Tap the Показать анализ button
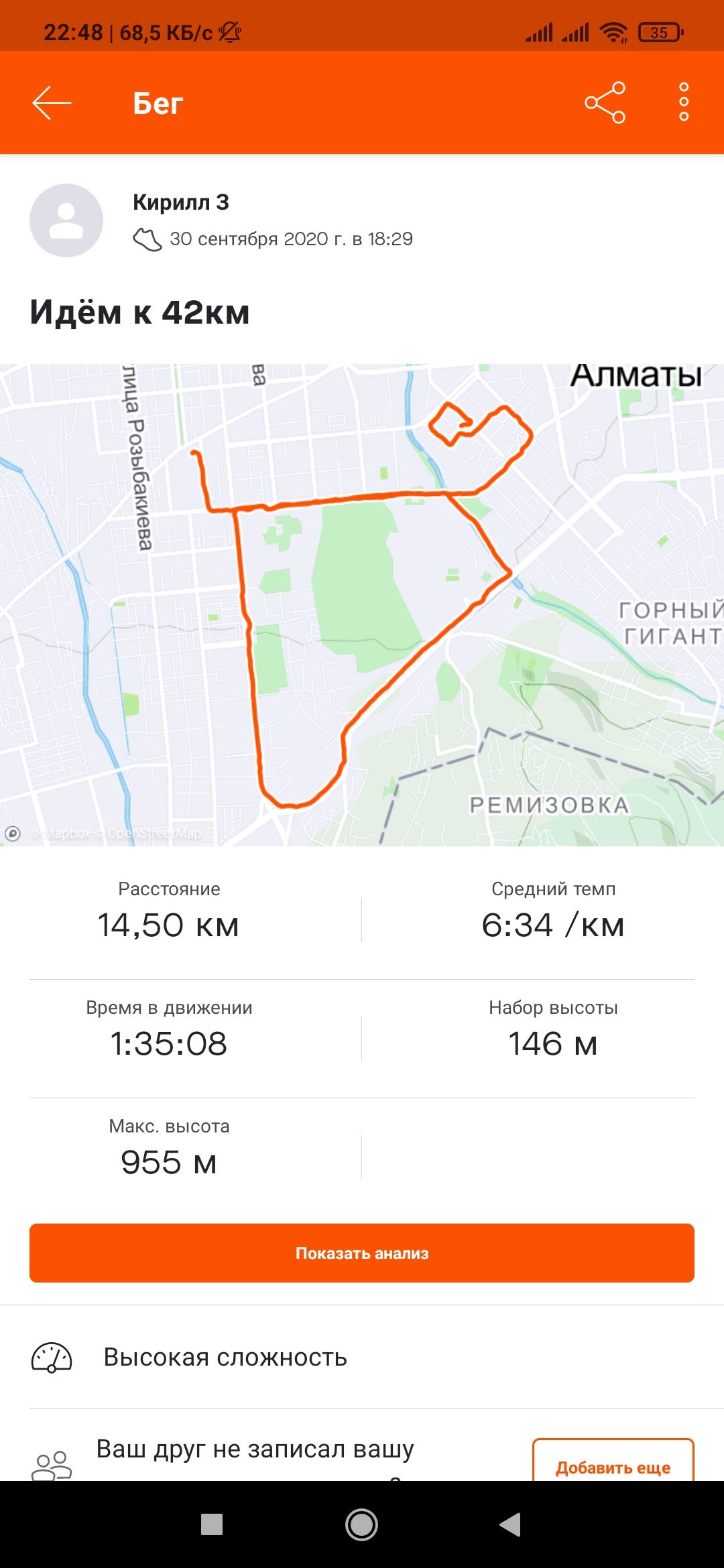The image size is (724, 1568). [x=362, y=1253]
